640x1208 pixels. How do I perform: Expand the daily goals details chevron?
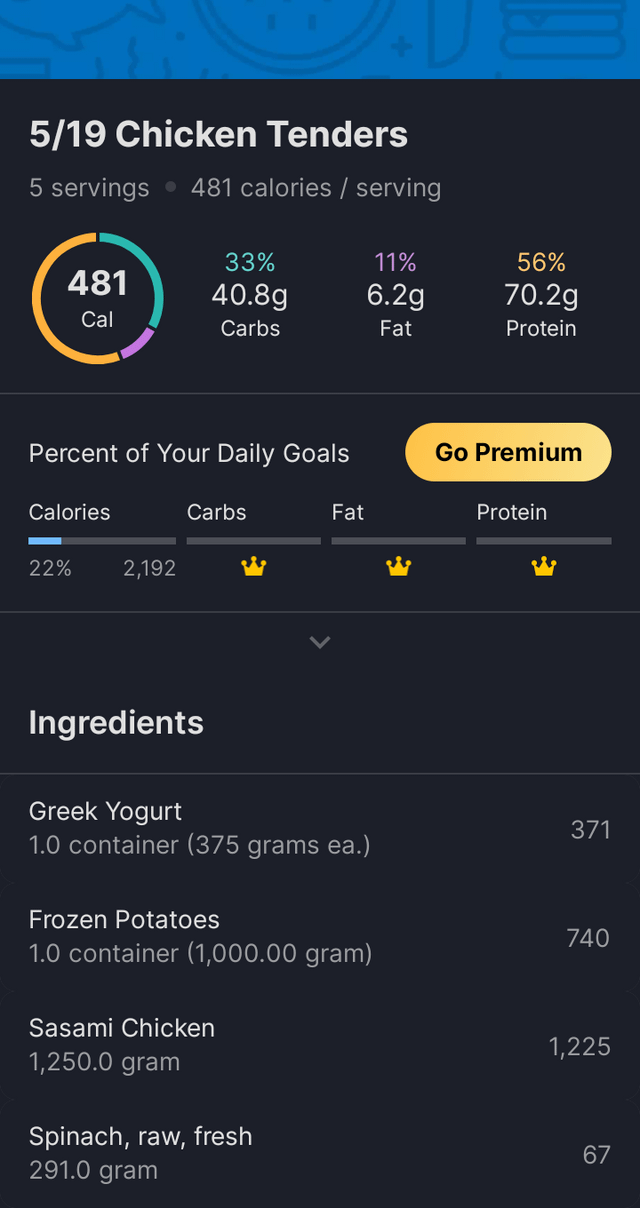[x=320, y=642]
